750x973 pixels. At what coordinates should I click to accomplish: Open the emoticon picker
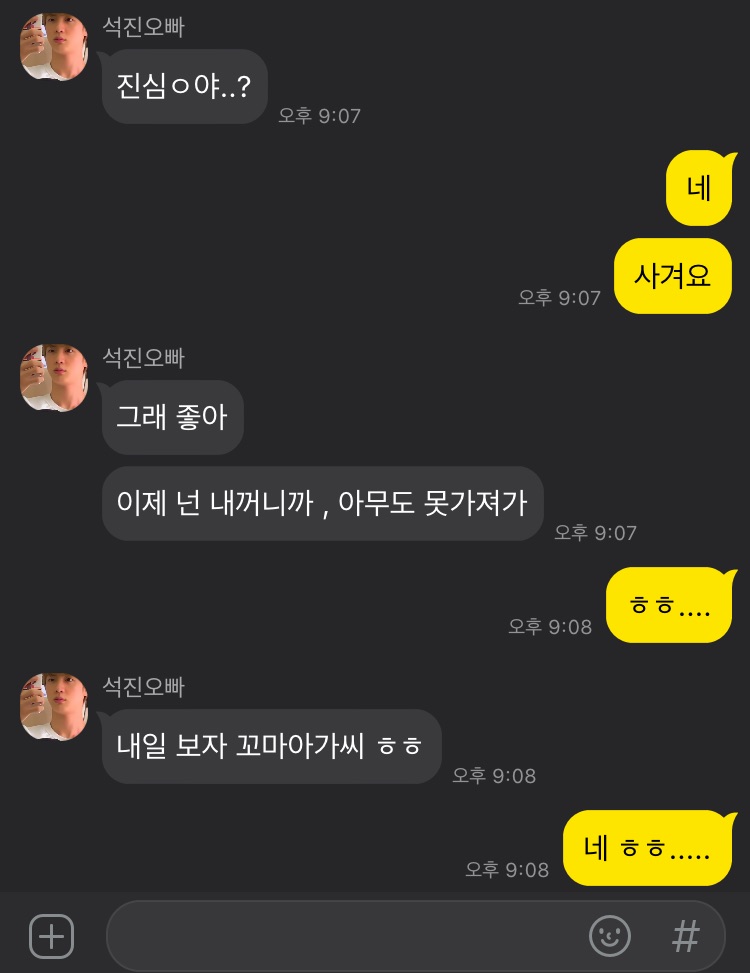(x=609, y=937)
